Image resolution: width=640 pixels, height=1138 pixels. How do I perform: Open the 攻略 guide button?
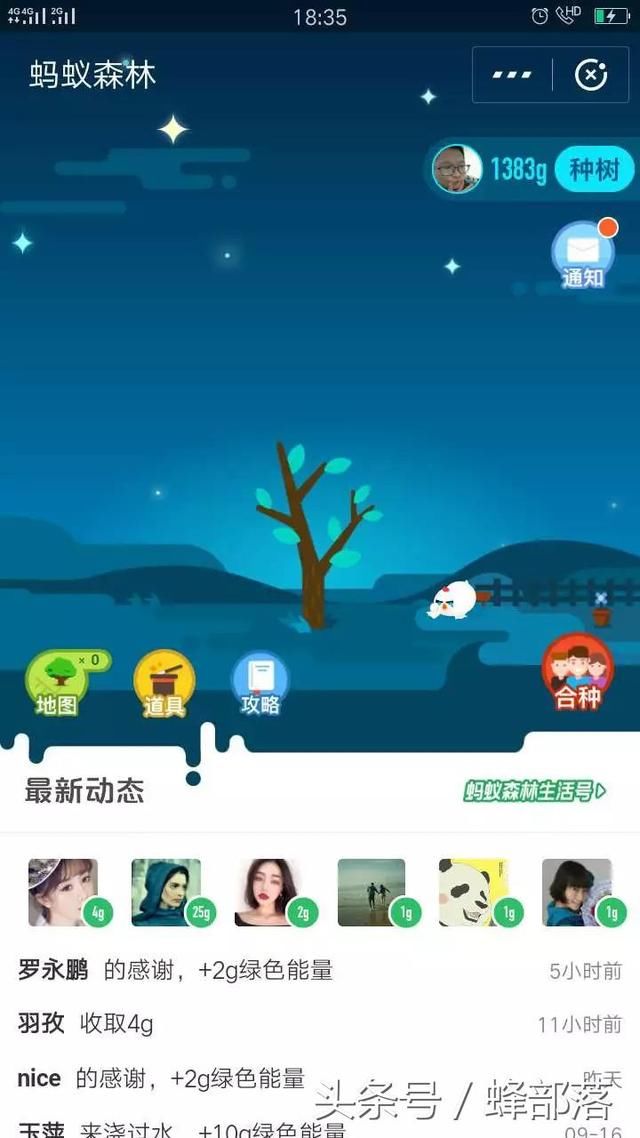260,684
